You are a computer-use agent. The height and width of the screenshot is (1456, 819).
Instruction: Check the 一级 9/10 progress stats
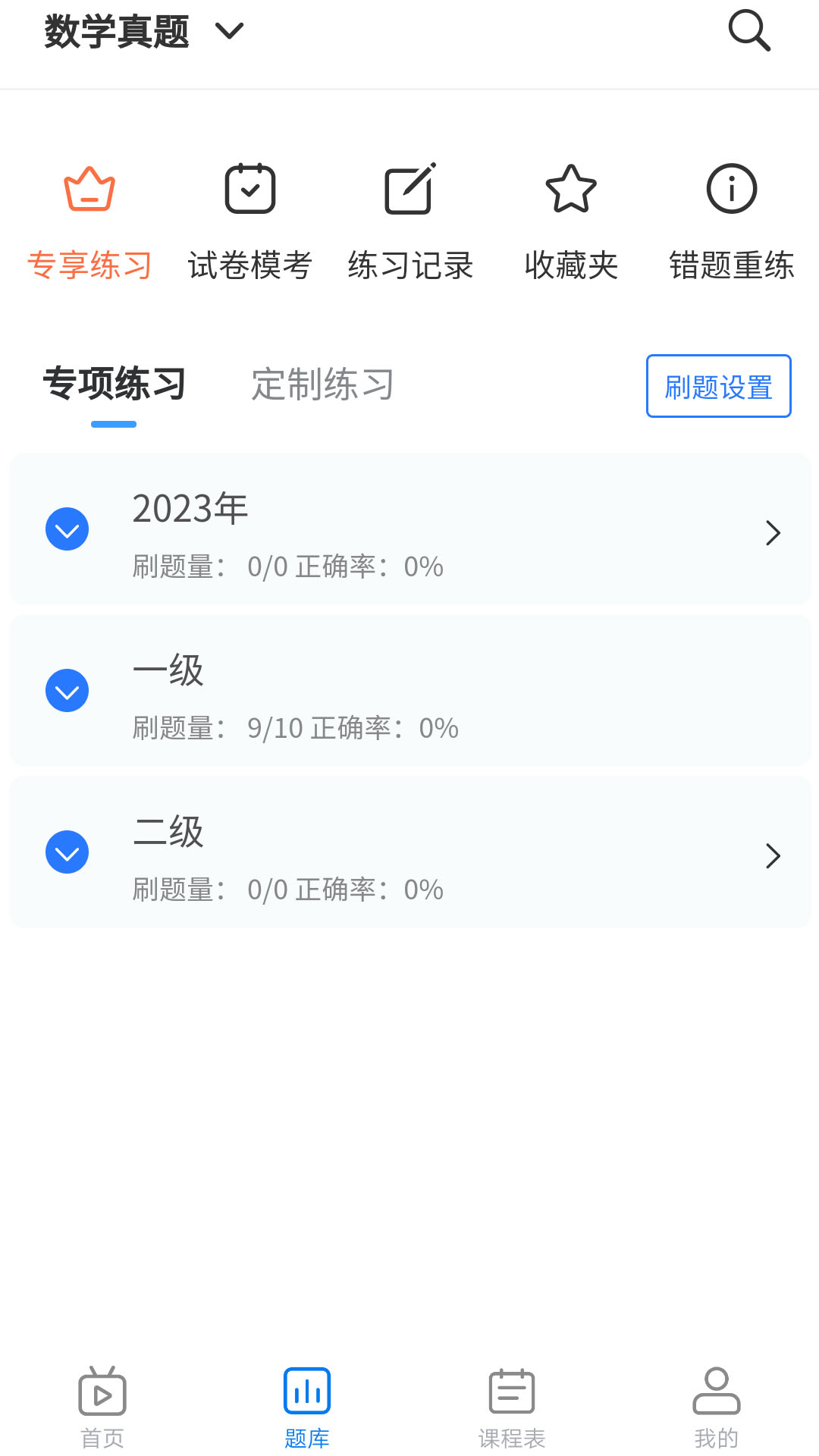[x=294, y=727]
